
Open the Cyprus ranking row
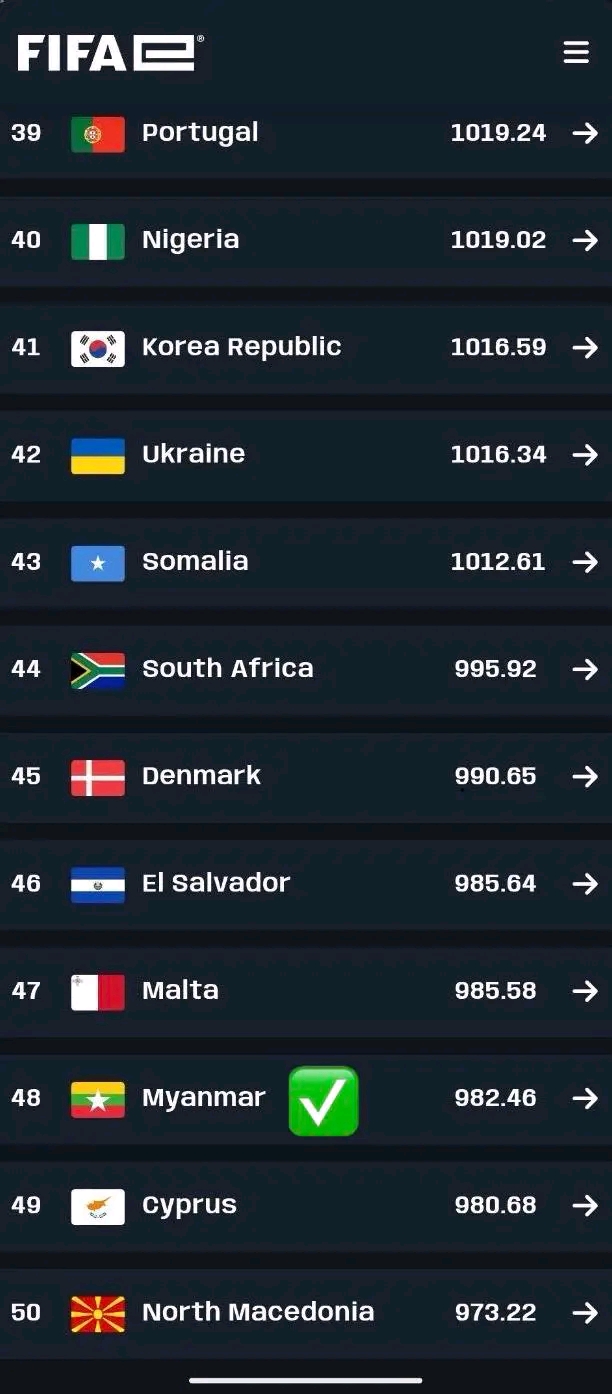pos(306,1205)
